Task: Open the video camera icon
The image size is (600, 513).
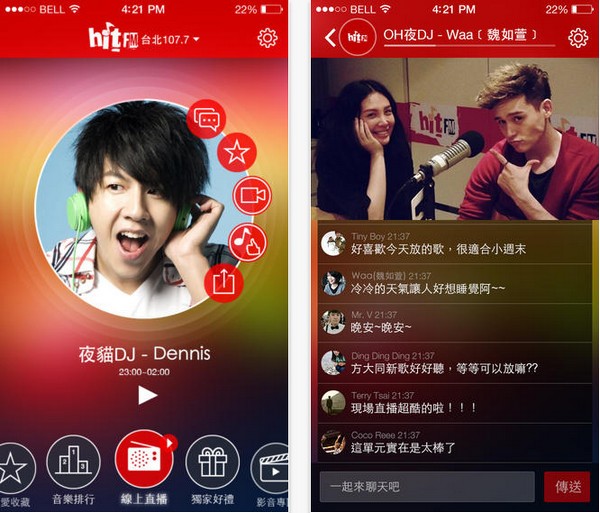Action: pyautogui.click(x=253, y=195)
